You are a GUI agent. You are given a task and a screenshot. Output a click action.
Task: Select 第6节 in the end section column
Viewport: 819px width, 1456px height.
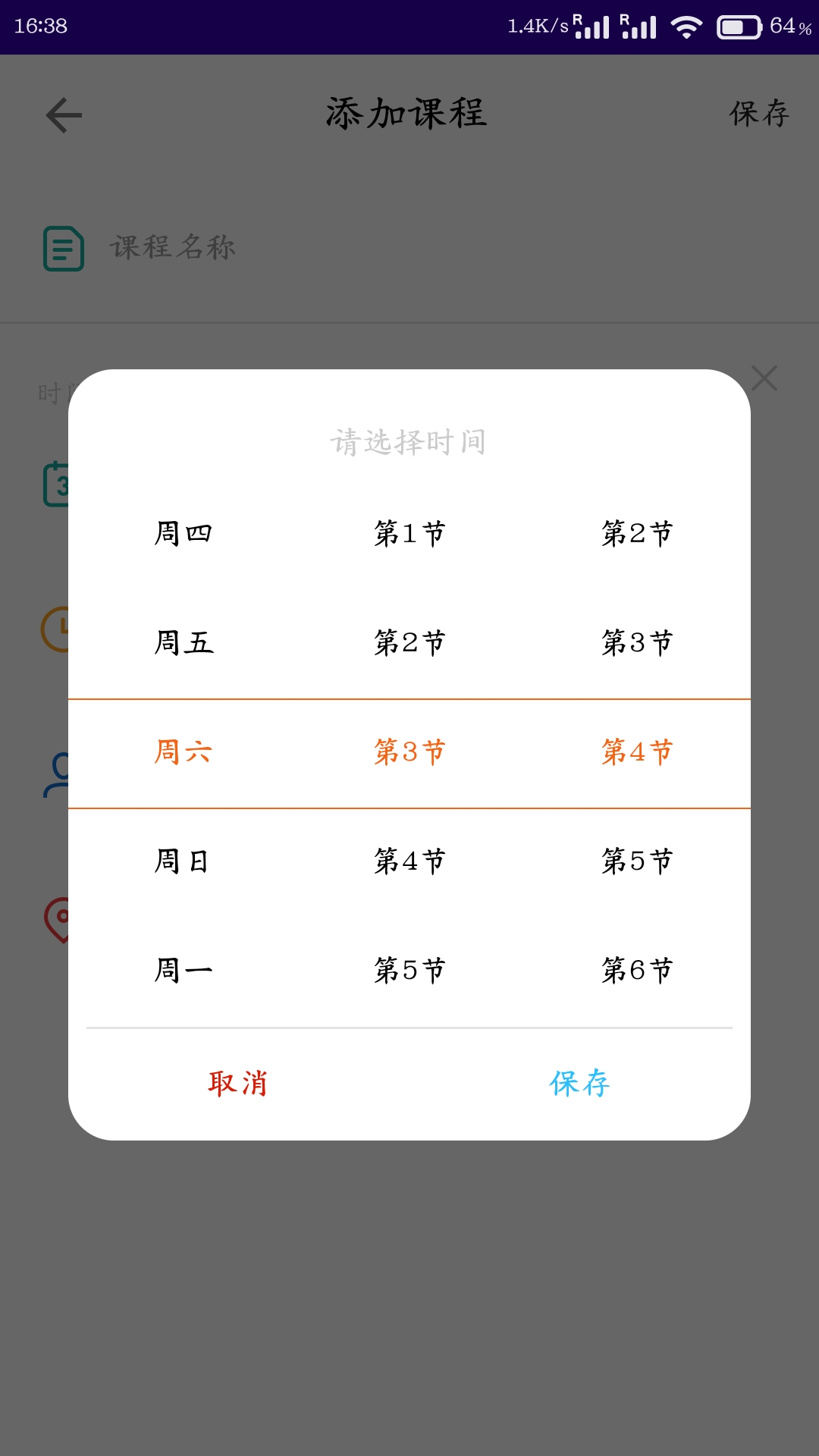[637, 971]
